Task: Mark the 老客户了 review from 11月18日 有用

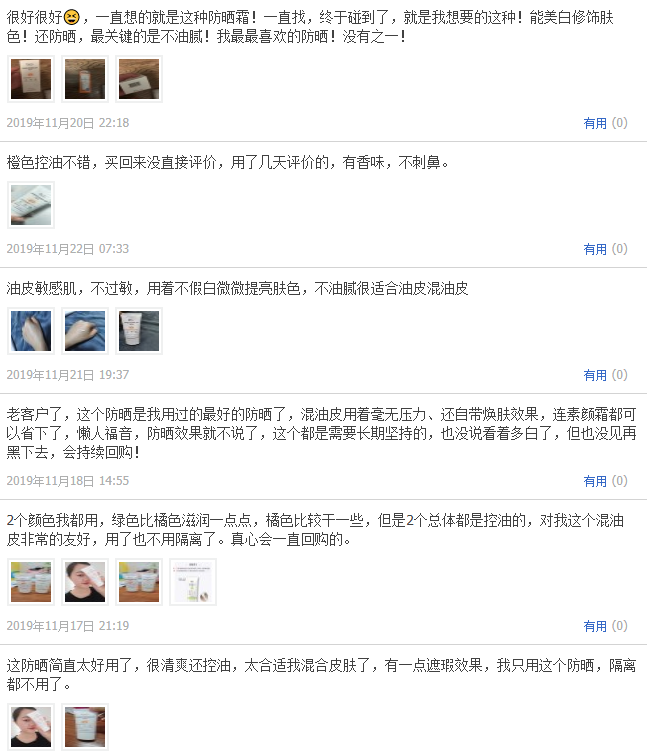Action: tap(595, 481)
